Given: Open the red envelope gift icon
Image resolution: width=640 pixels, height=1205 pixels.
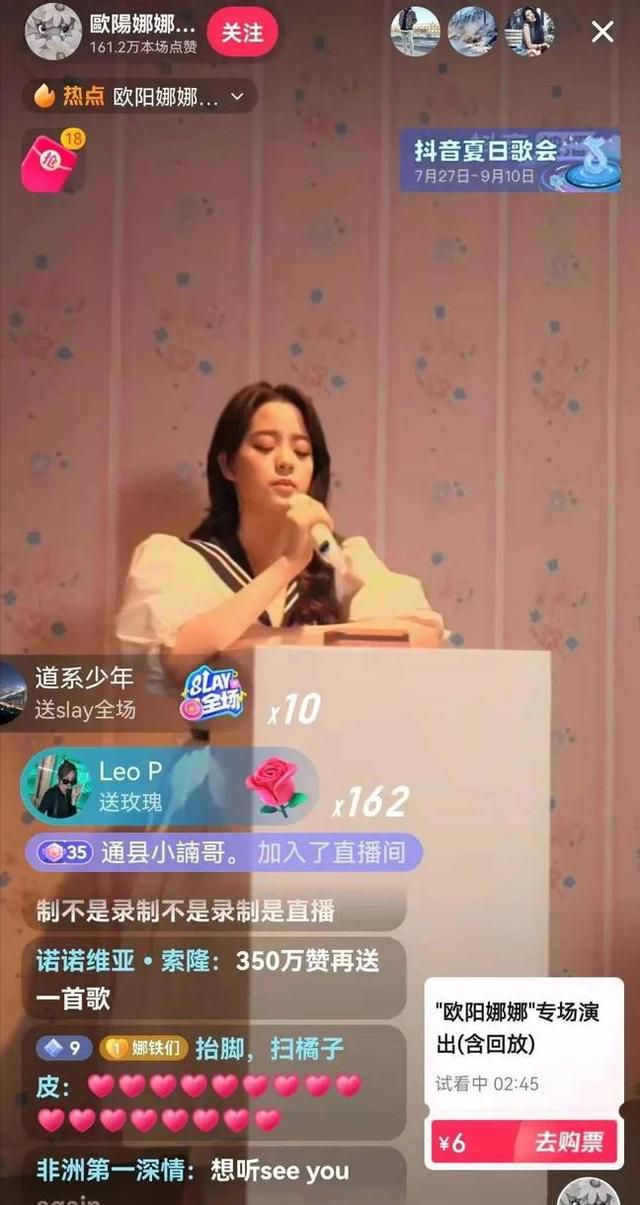Looking at the screenshot, I should [x=52, y=160].
